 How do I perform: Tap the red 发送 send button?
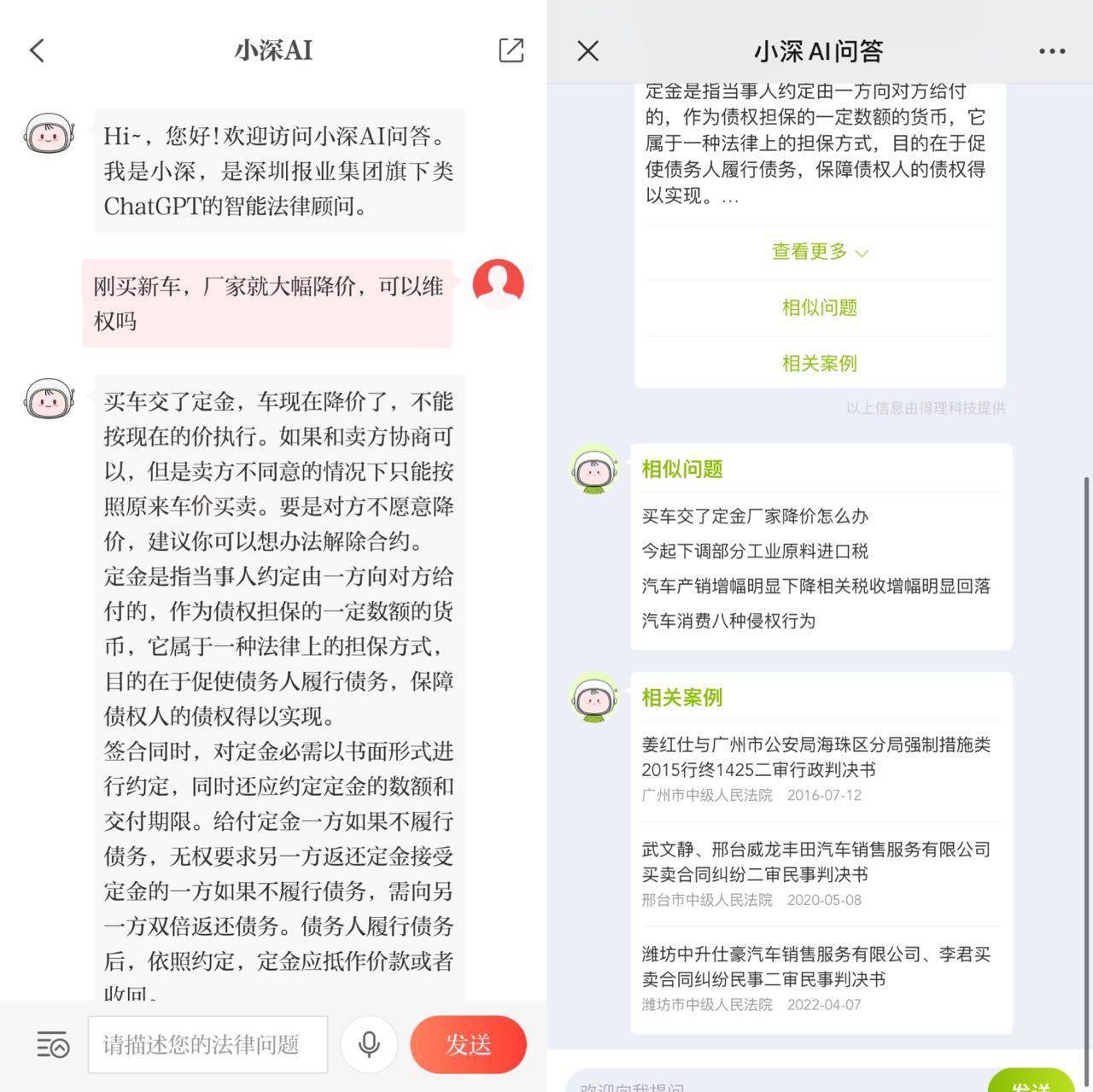(468, 1044)
